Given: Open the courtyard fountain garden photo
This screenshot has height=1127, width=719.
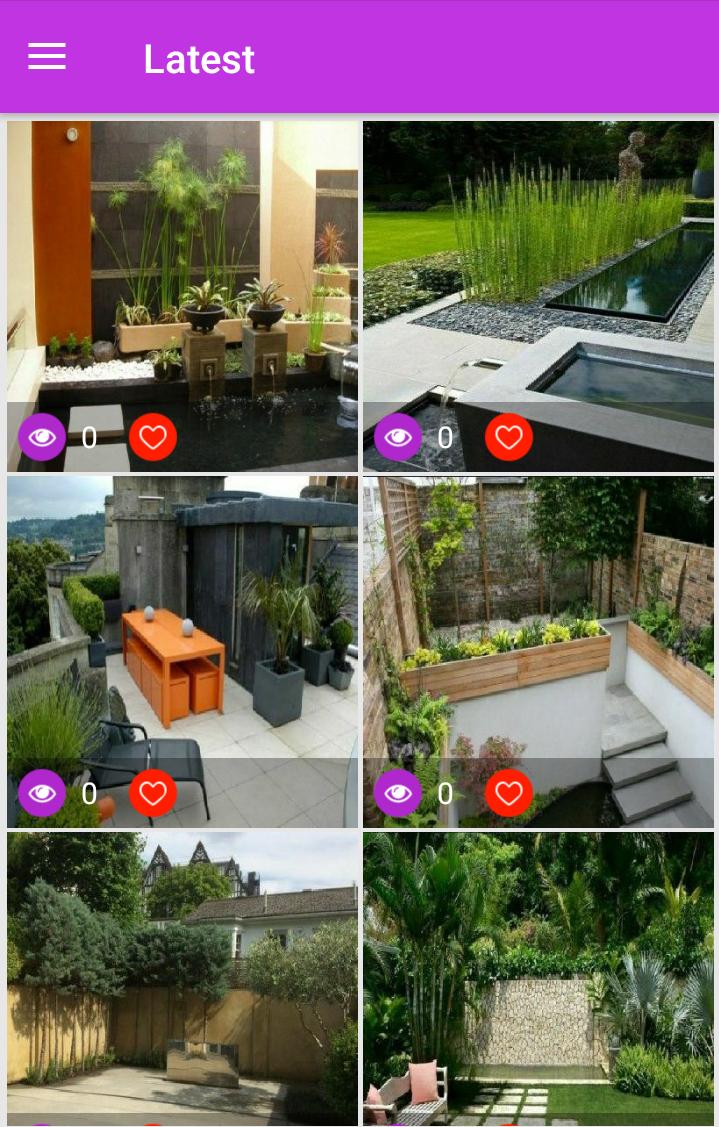Looking at the screenshot, I should (182, 260).
